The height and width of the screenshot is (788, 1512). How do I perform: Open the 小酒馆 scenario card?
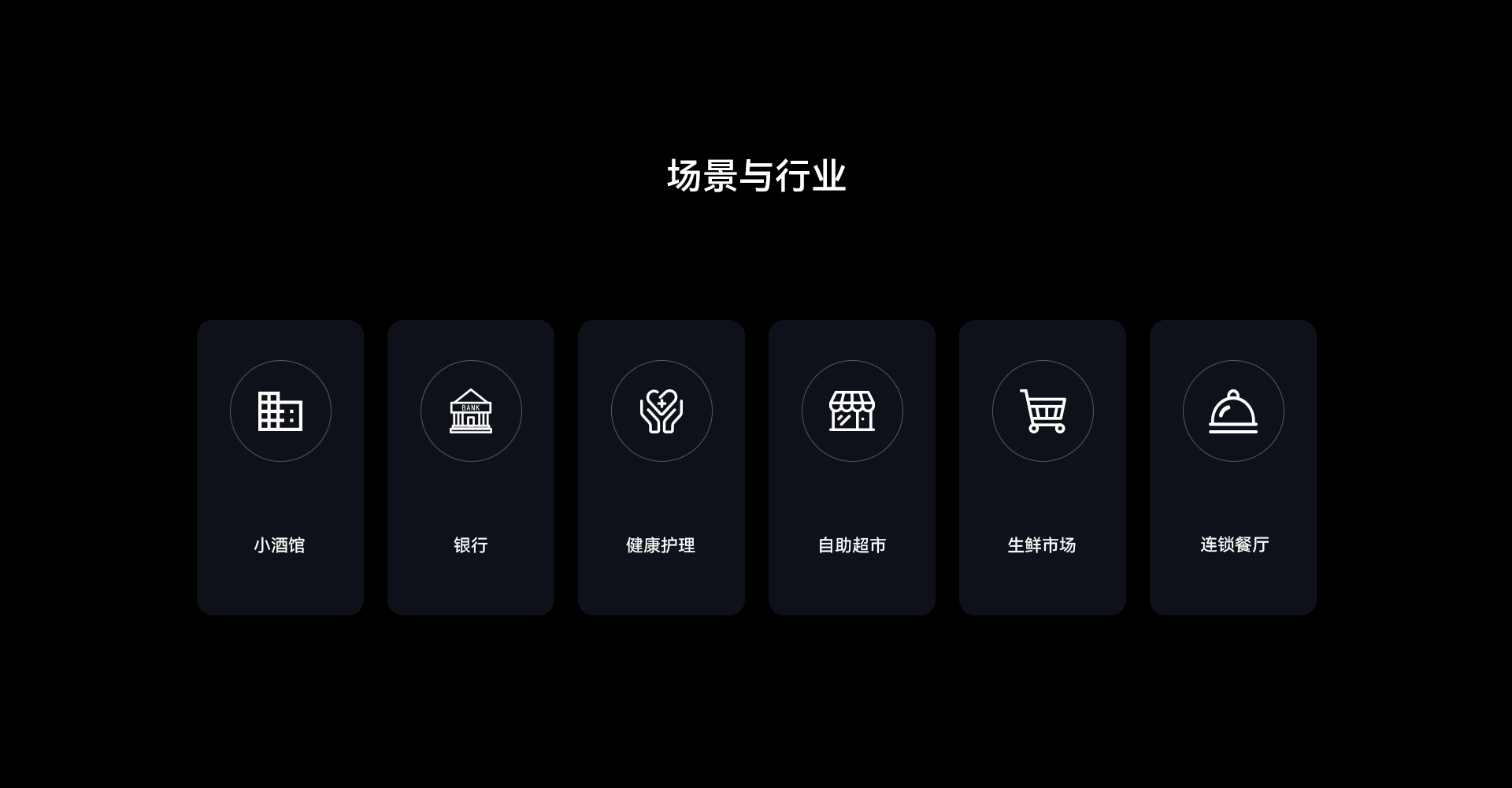(280, 466)
